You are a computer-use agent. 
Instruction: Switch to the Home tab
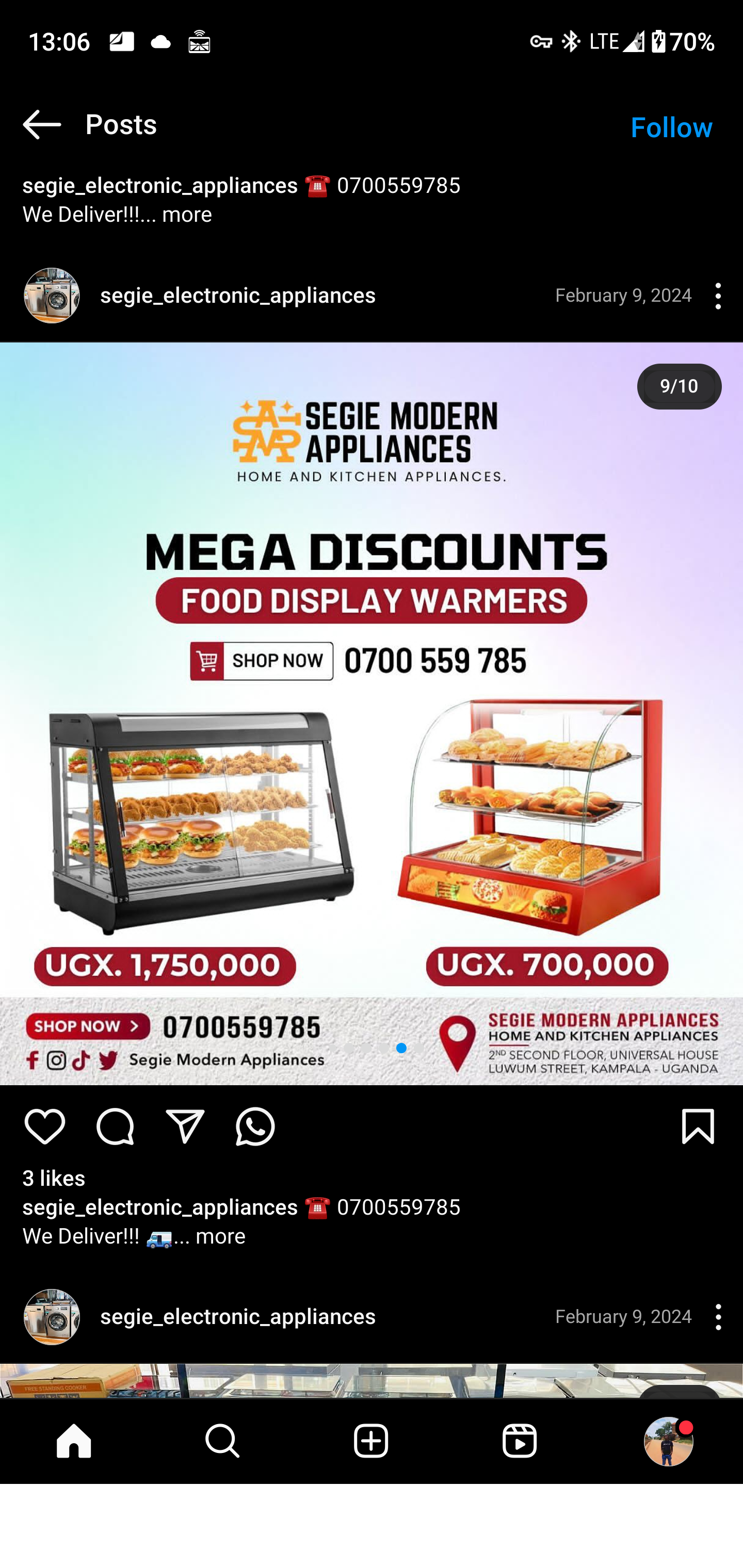pyautogui.click(x=74, y=1441)
